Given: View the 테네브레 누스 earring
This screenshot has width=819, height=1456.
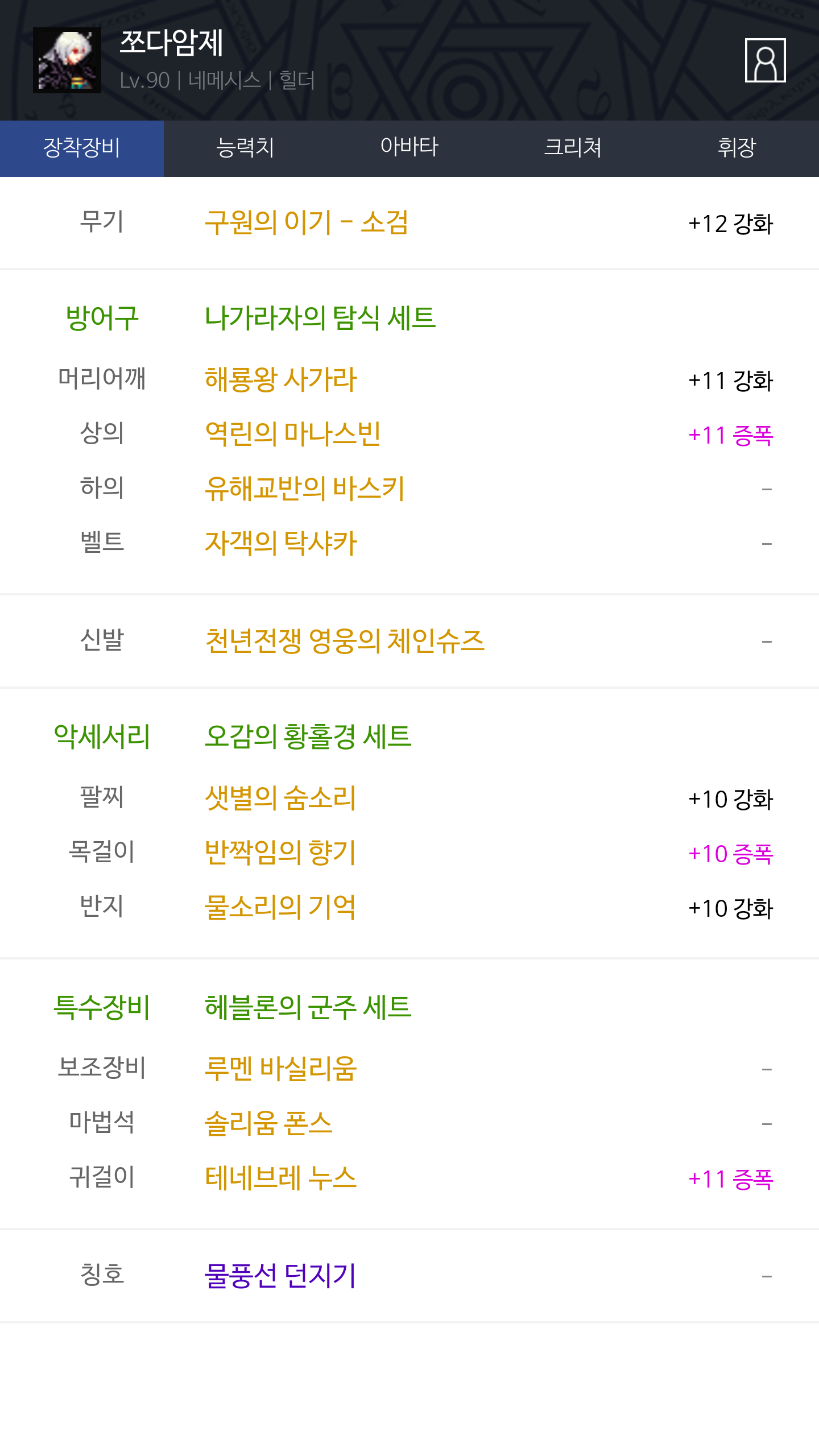Looking at the screenshot, I should (x=281, y=1178).
